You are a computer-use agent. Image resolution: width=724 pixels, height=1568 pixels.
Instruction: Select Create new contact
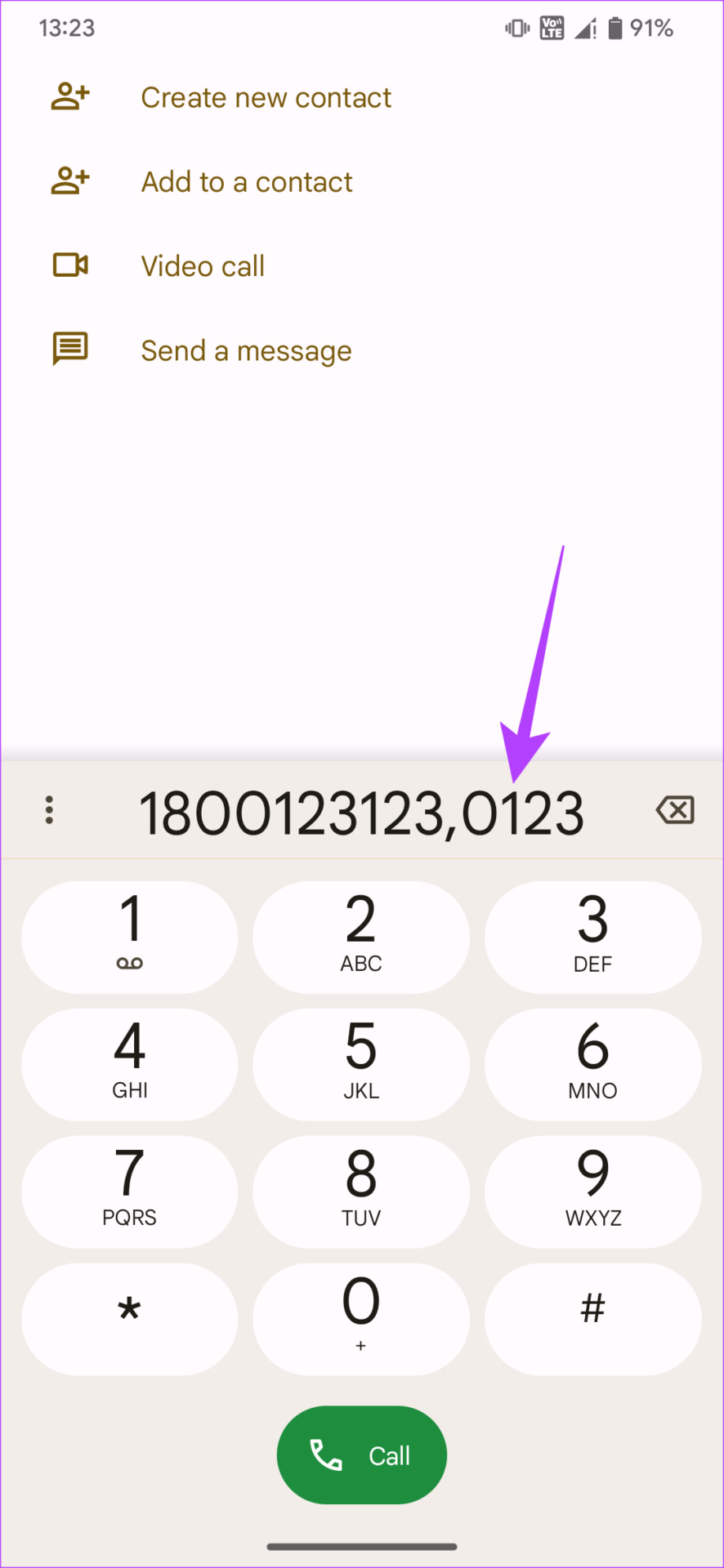tap(266, 96)
